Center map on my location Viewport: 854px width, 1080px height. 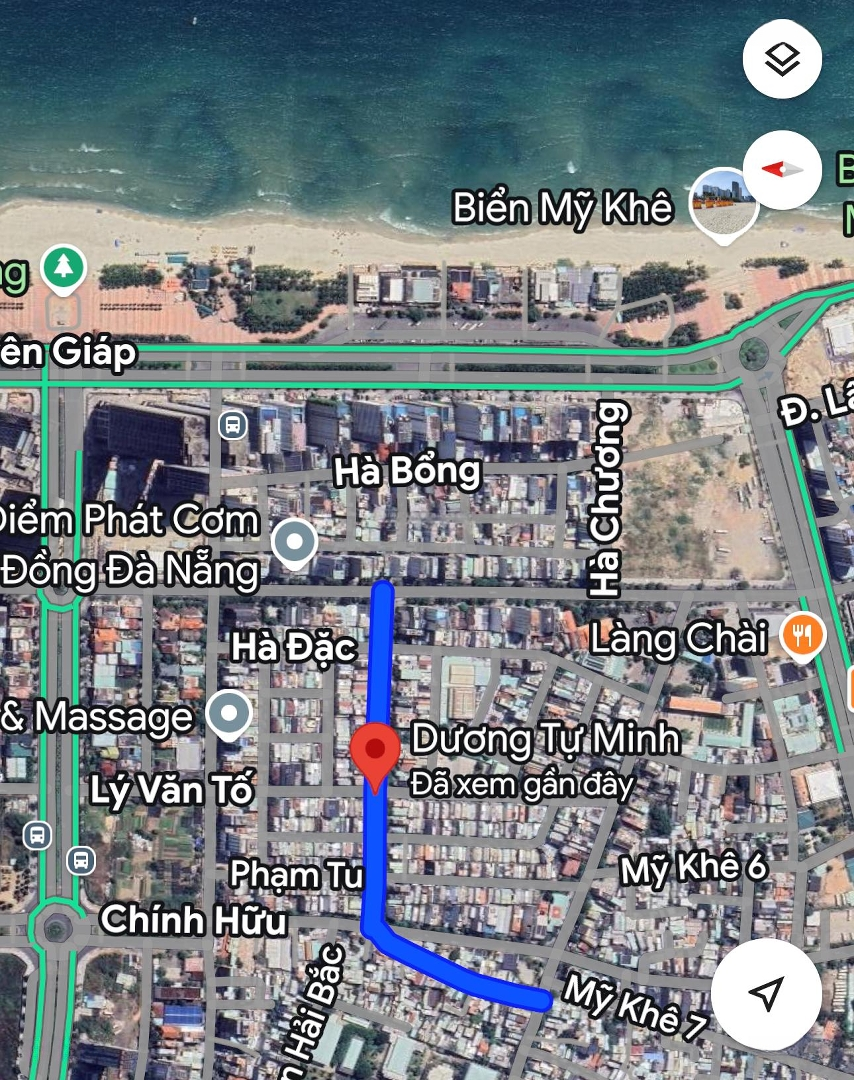click(x=766, y=993)
